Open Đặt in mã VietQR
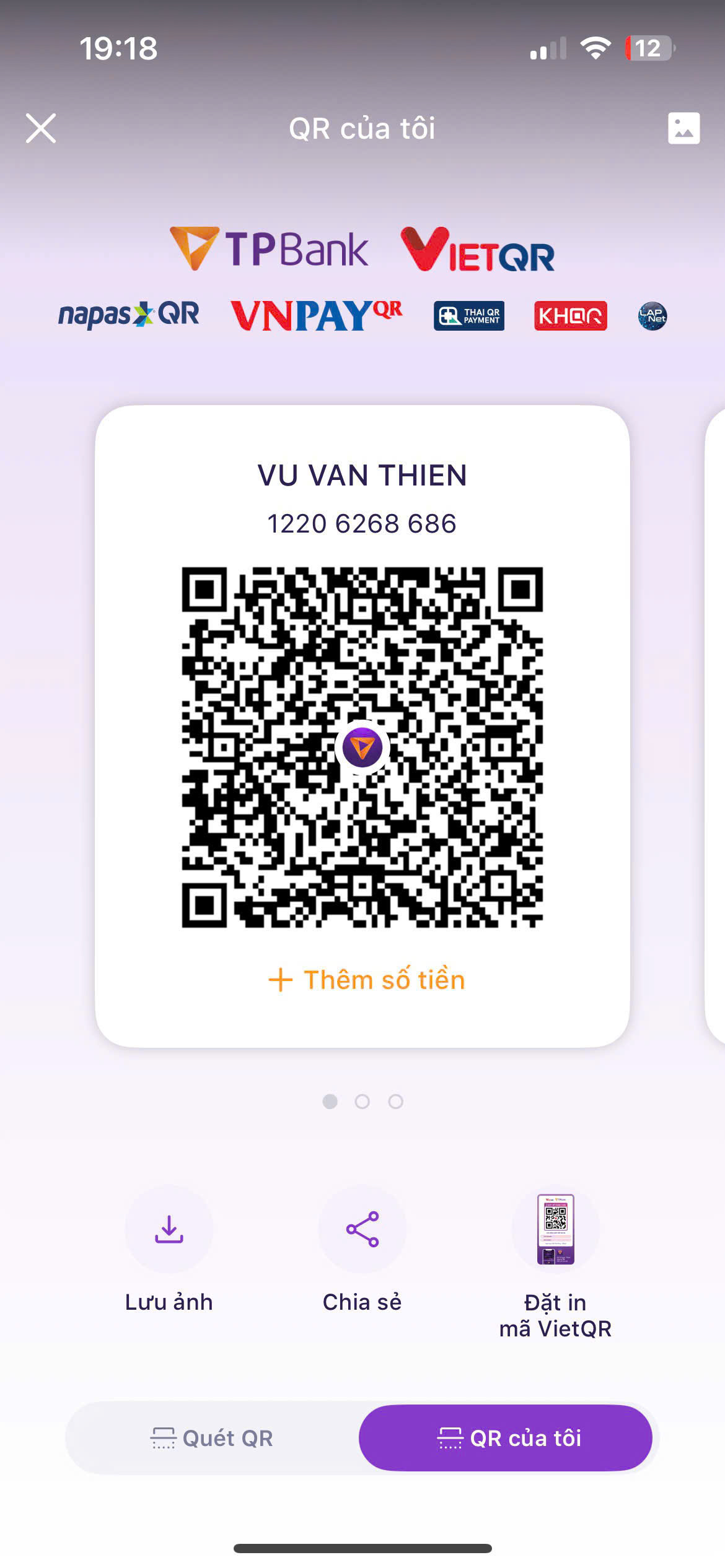725x1568 pixels. (555, 1229)
